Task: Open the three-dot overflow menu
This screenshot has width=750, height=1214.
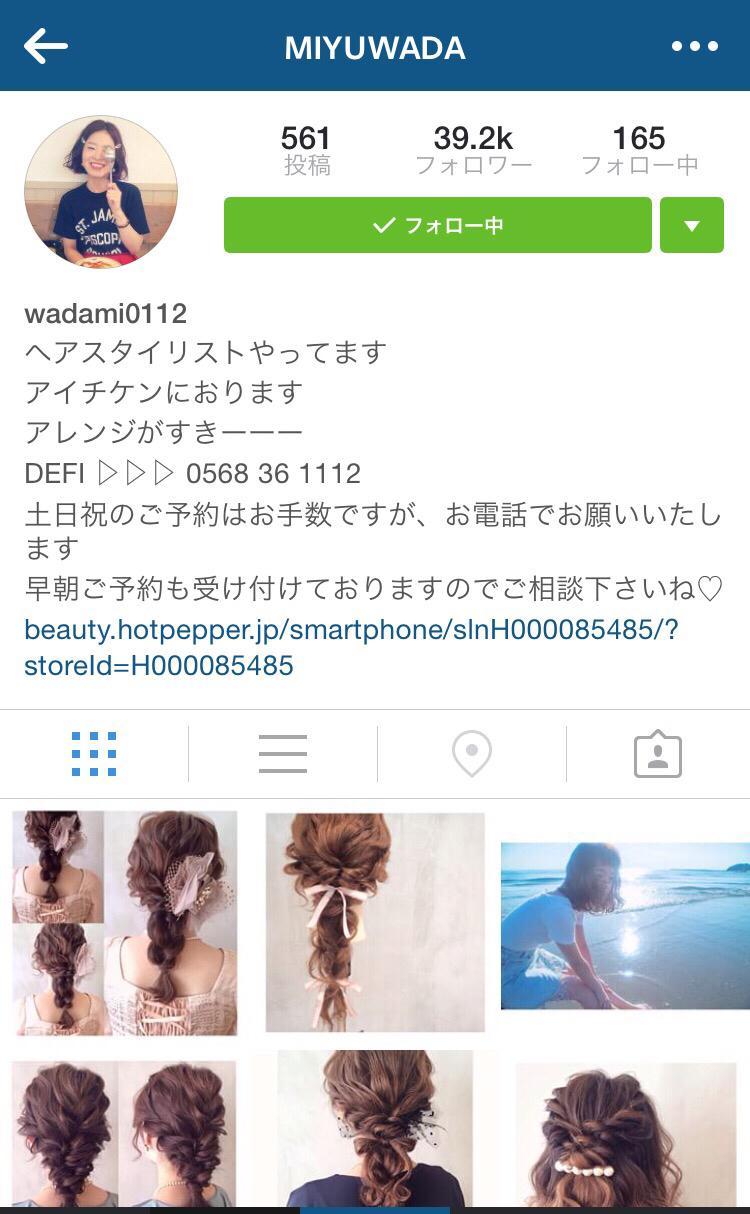Action: pyautogui.click(x=694, y=46)
